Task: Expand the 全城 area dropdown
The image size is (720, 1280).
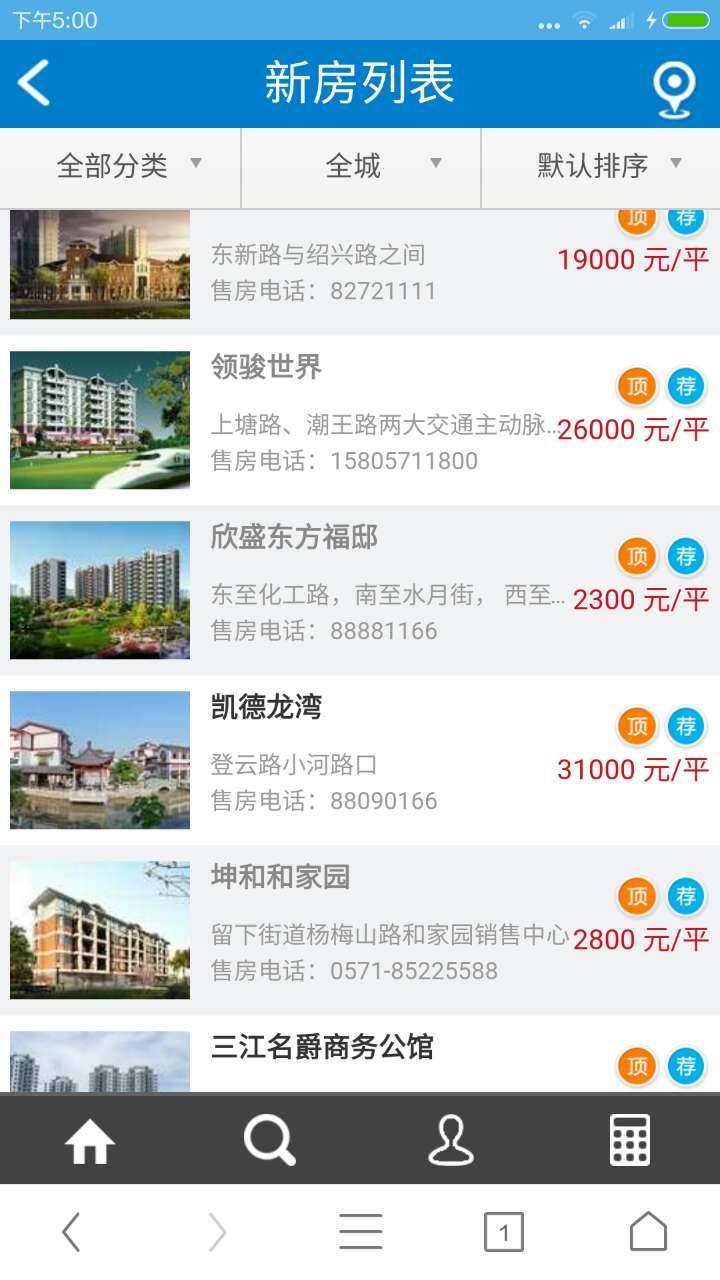Action: coord(361,166)
